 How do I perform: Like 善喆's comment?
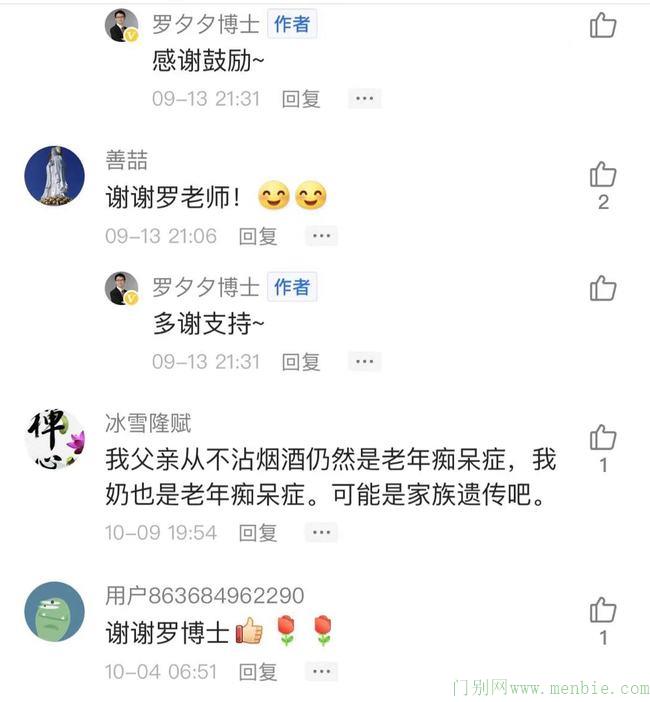(x=602, y=175)
